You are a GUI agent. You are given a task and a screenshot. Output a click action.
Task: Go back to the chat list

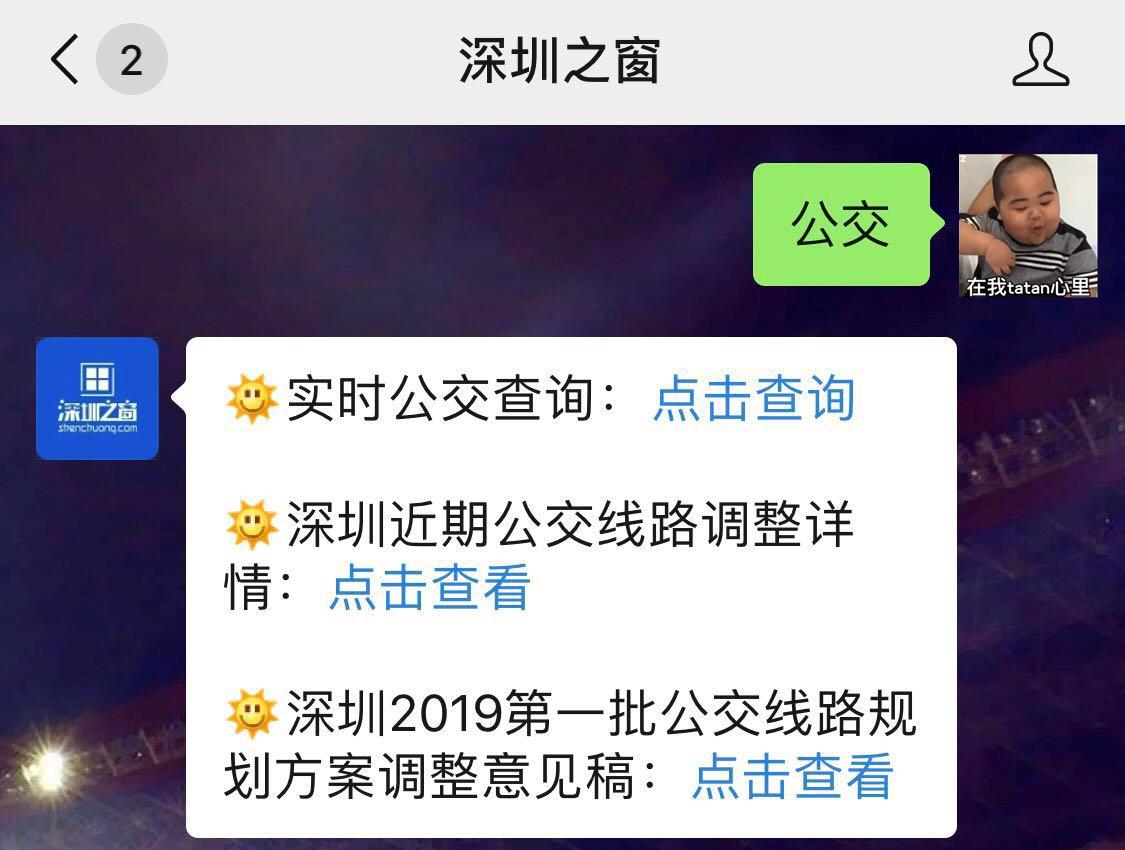point(66,60)
